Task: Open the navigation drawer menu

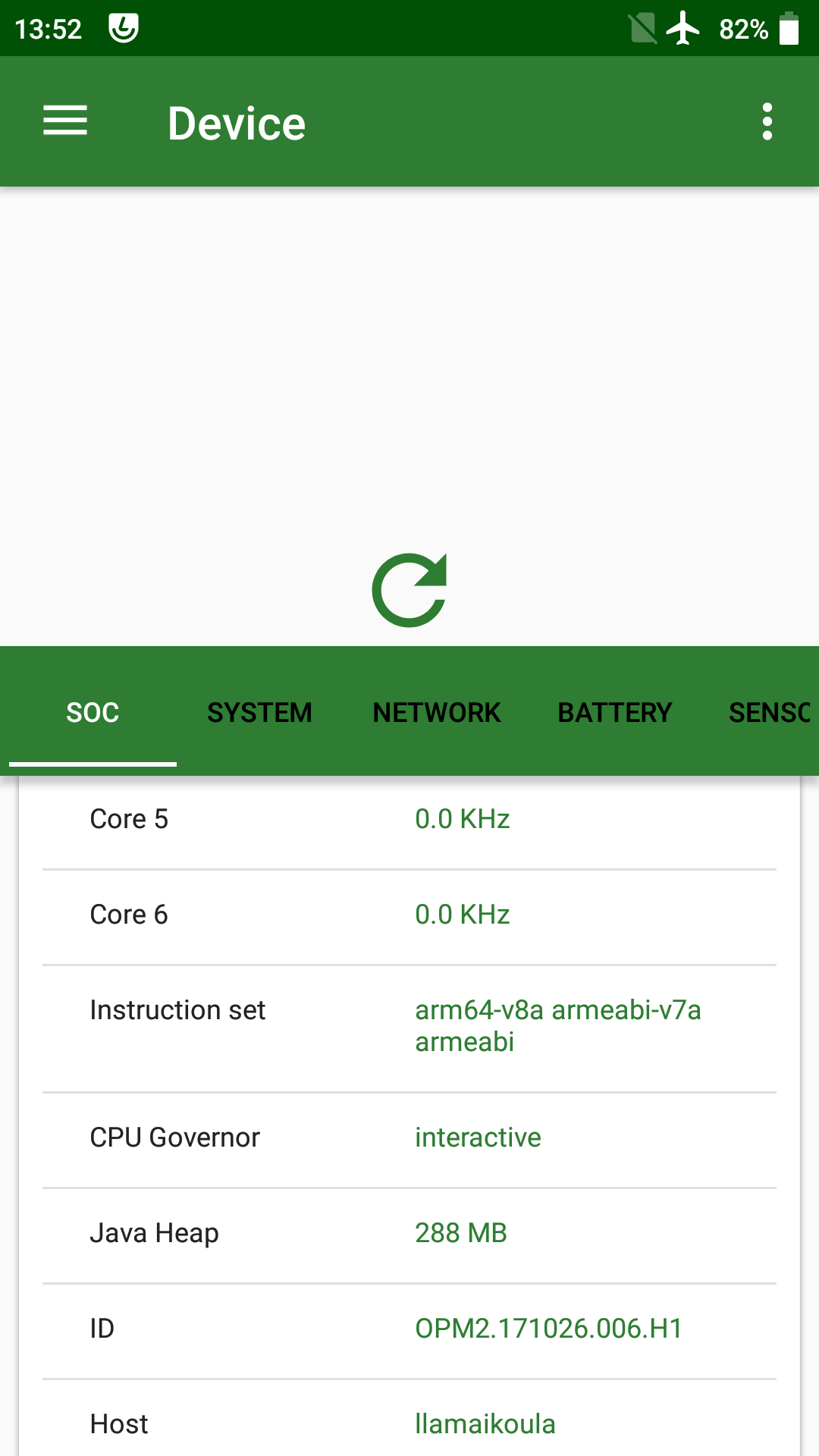Action: tap(65, 121)
